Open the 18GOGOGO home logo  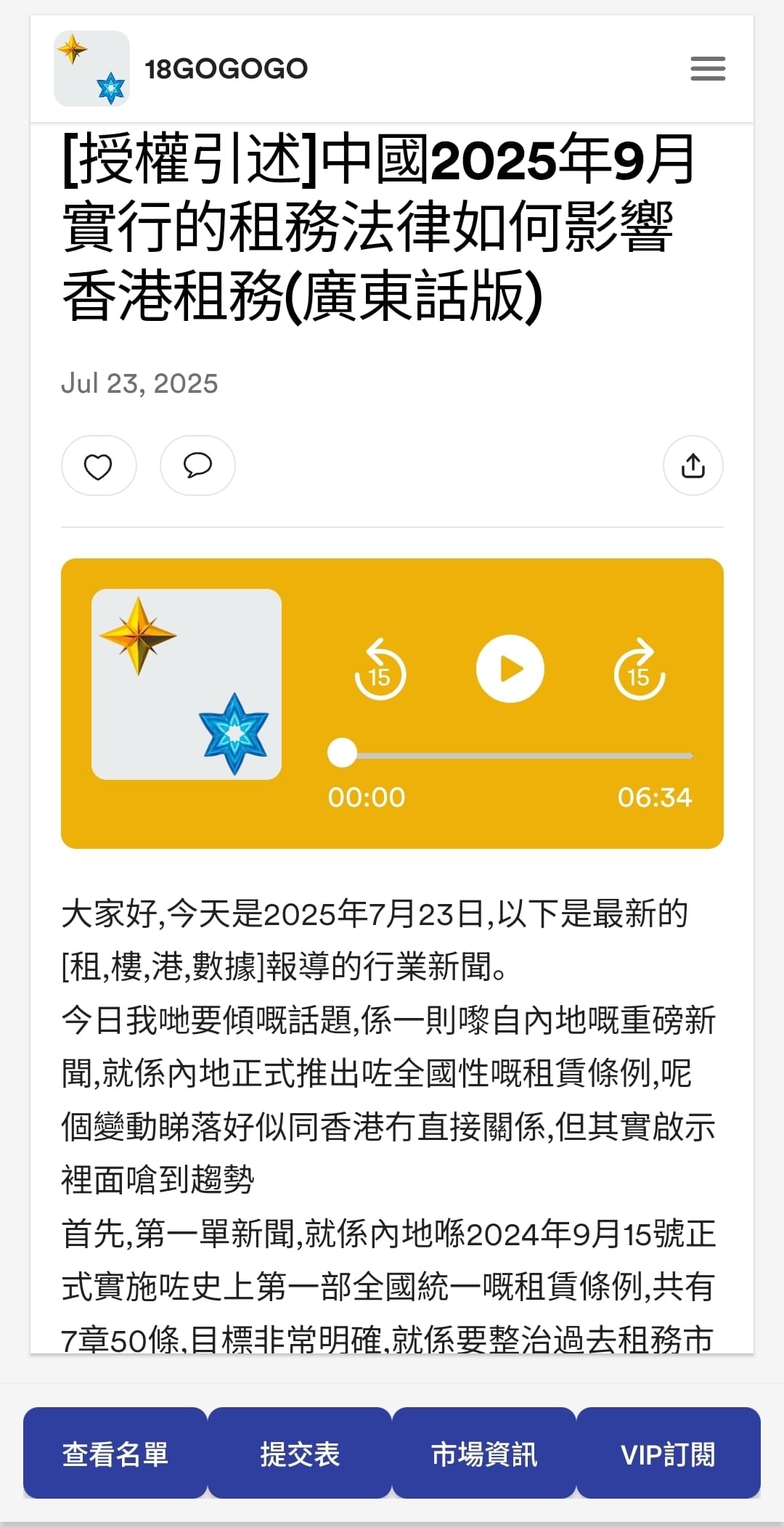(x=92, y=68)
